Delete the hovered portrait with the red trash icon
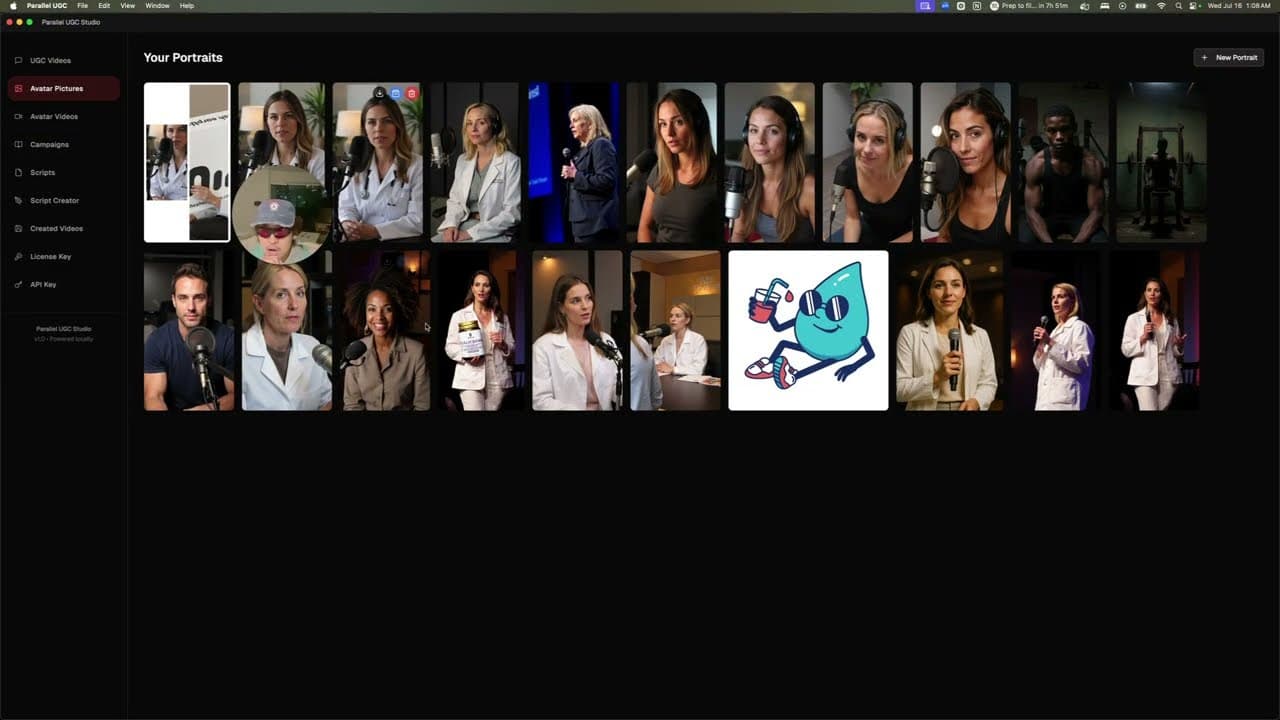 (x=412, y=93)
